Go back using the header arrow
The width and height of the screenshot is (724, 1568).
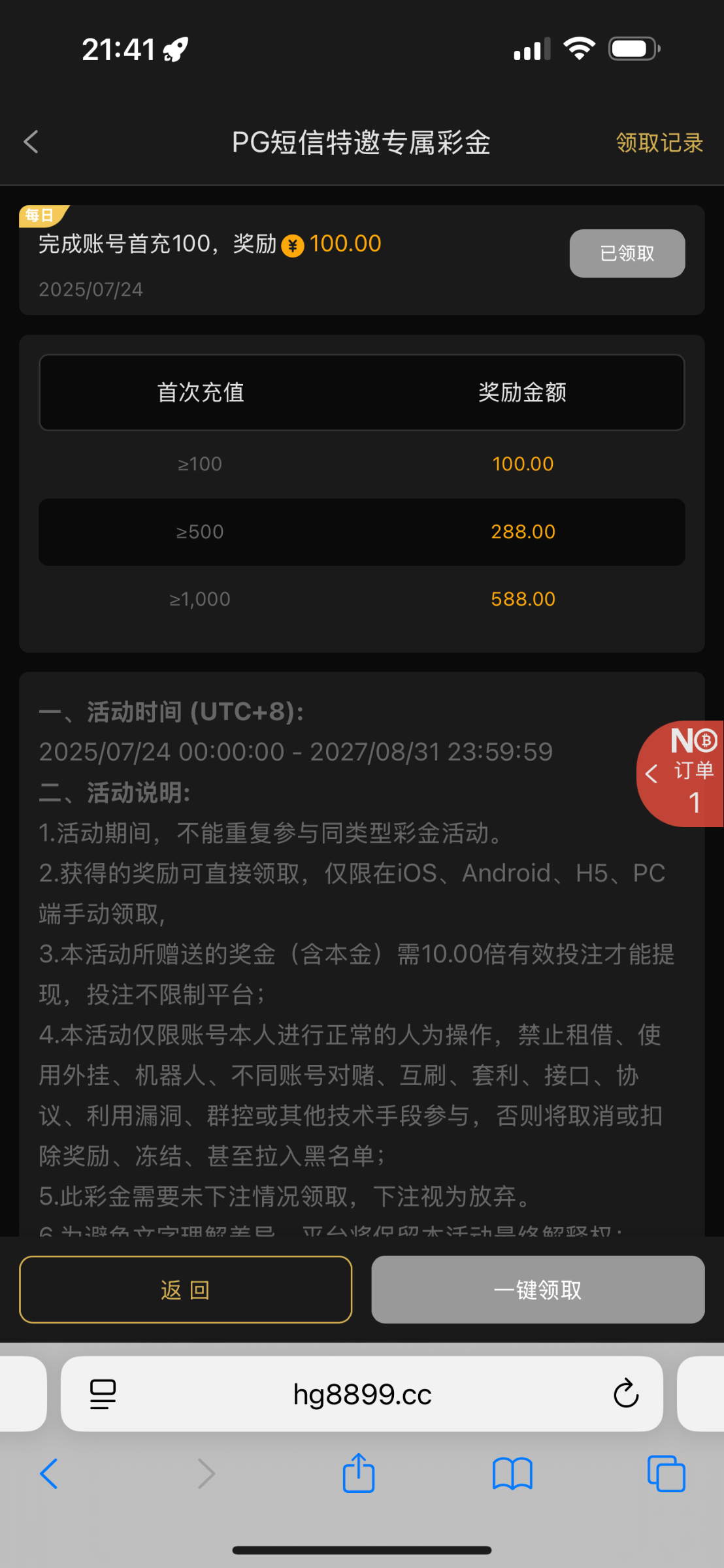pos(31,142)
